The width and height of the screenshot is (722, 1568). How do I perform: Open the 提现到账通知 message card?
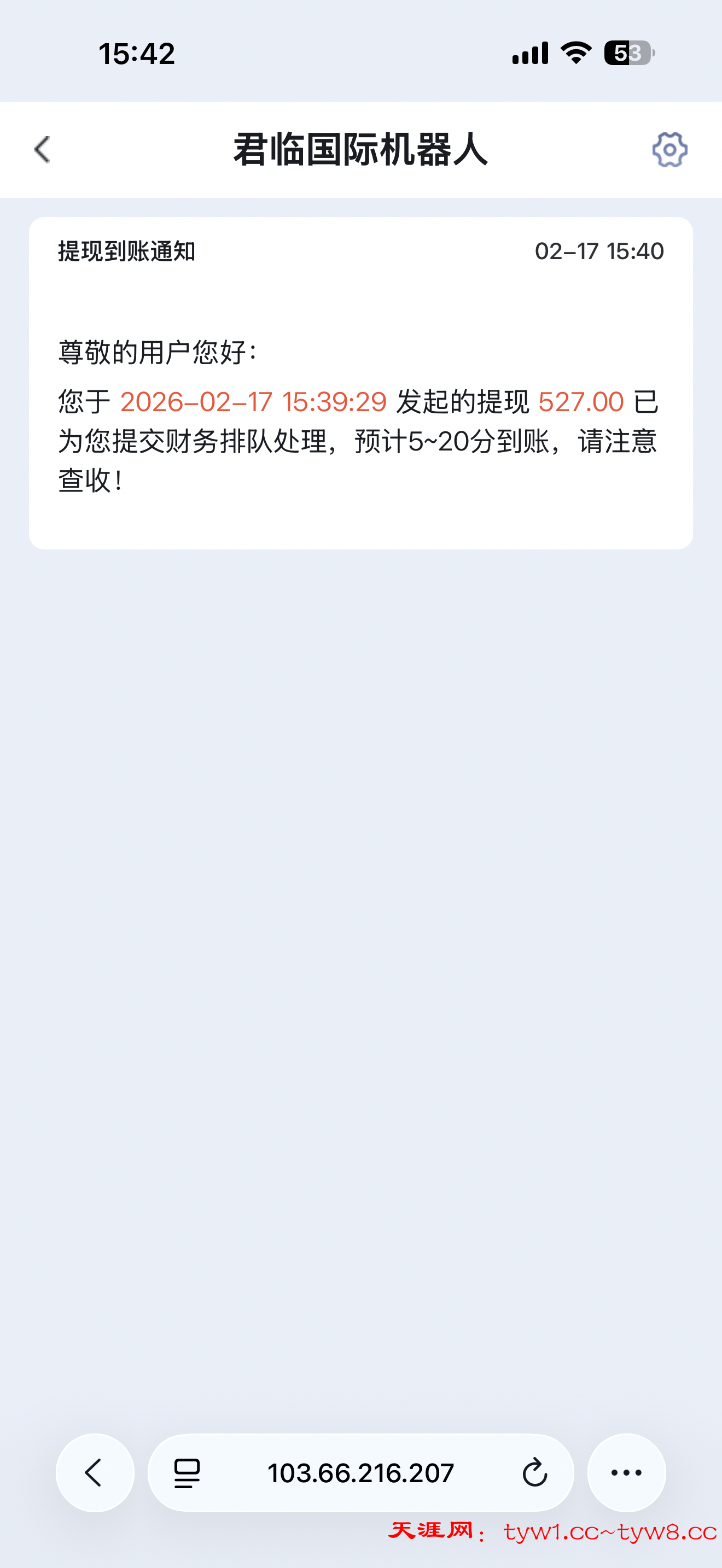(360, 382)
